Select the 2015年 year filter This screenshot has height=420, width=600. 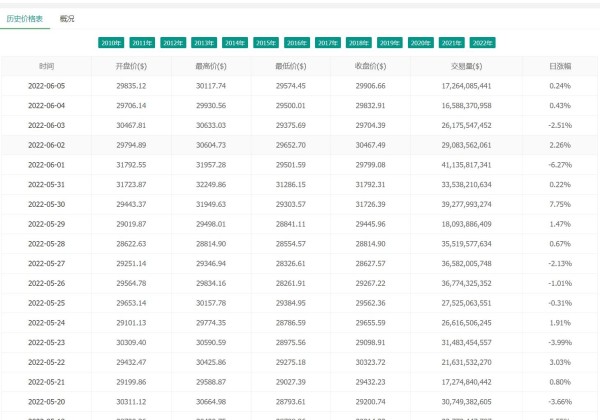266,44
